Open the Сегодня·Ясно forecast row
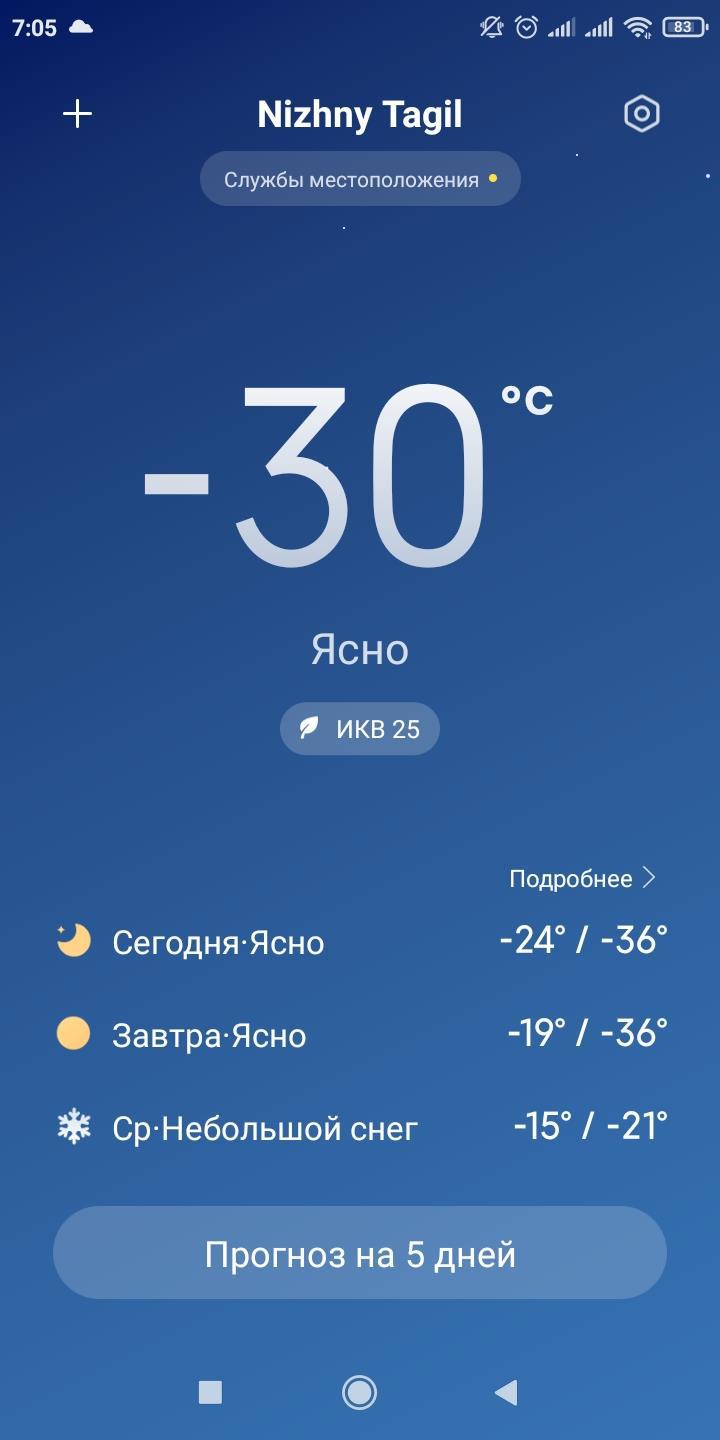Image resolution: width=720 pixels, height=1440 pixels. click(360, 941)
